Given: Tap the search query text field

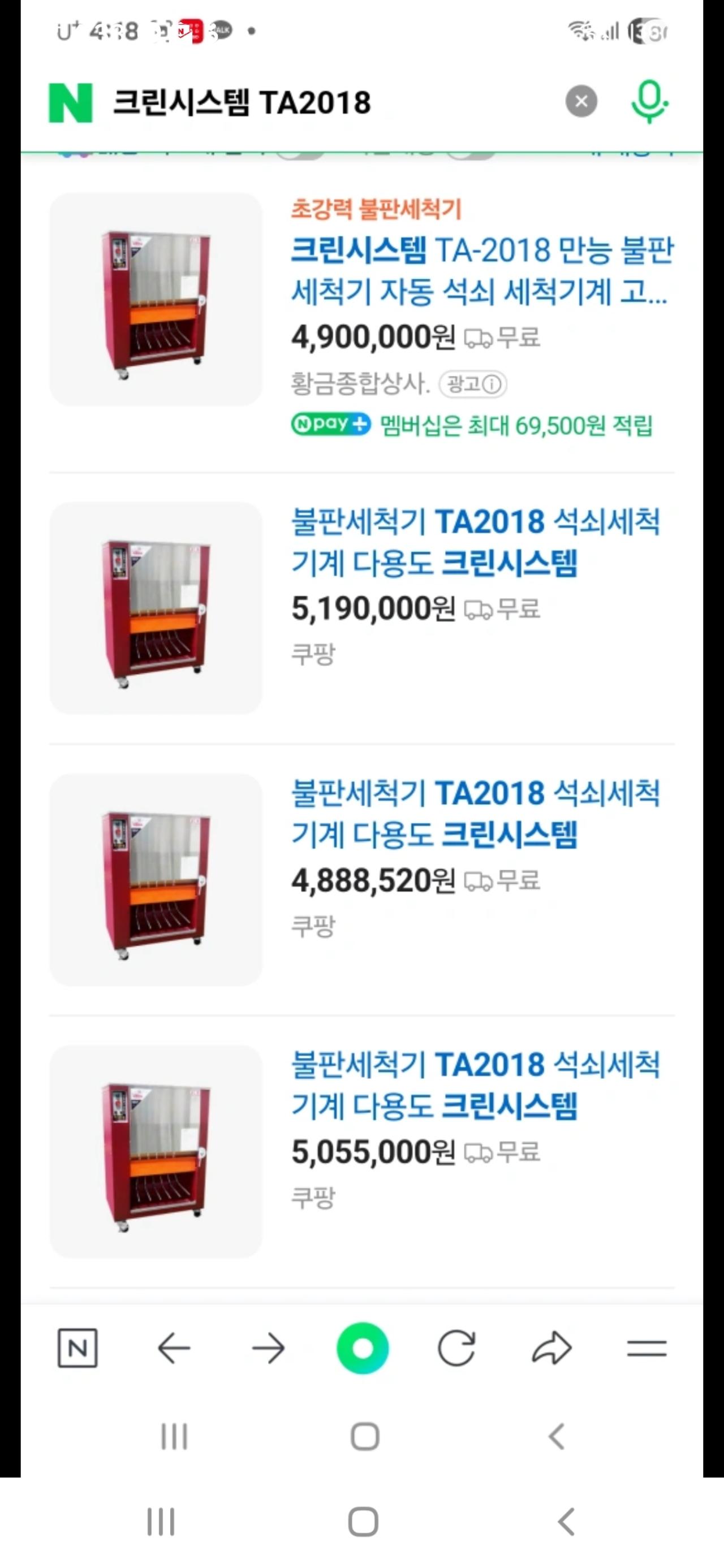Looking at the screenshot, I should point(244,101).
